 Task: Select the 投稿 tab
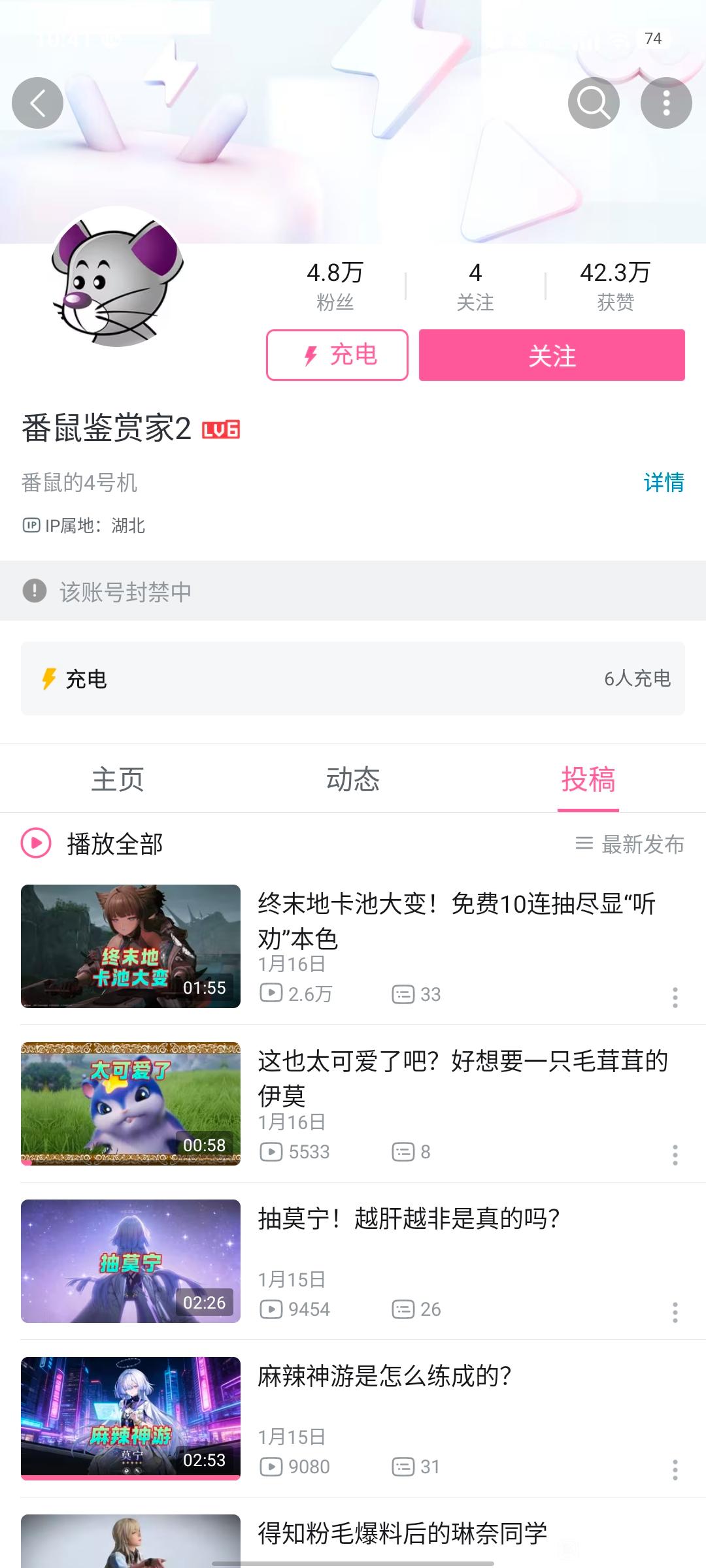point(588,779)
